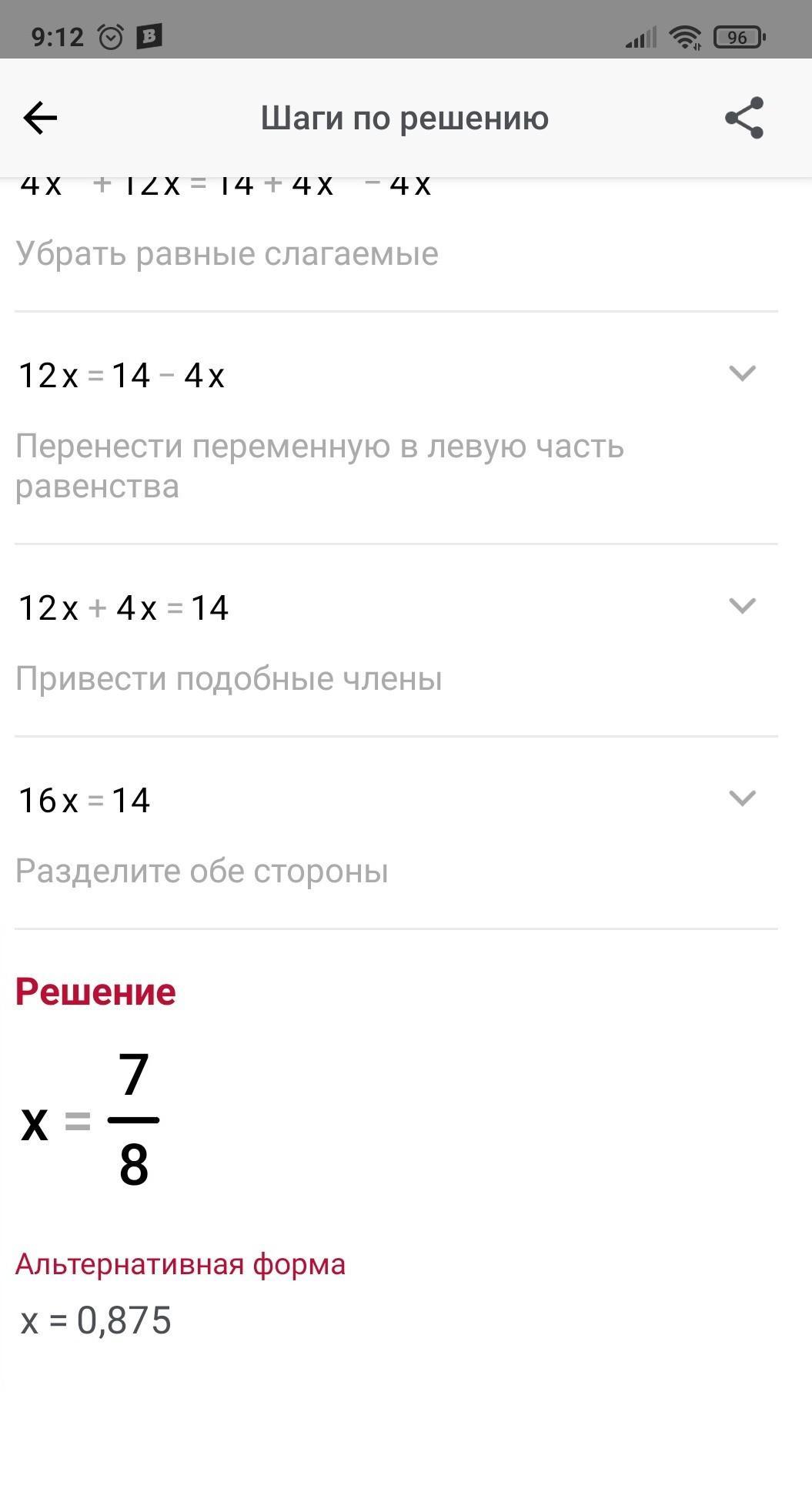Expand the step 12x = 14 − 4x
This screenshot has width=812, height=1489.
point(742,374)
